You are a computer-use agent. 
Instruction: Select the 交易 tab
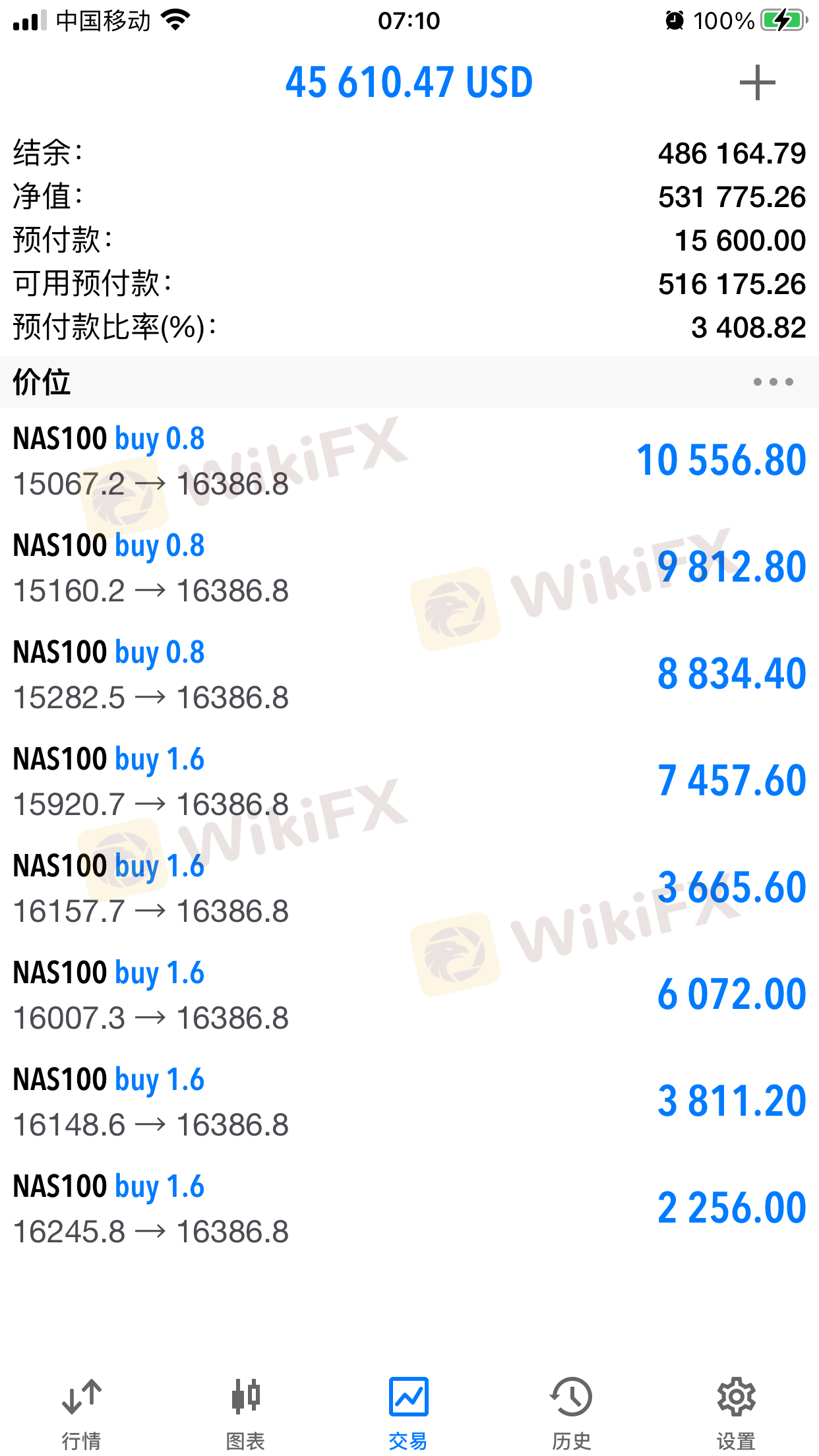[x=409, y=1412]
